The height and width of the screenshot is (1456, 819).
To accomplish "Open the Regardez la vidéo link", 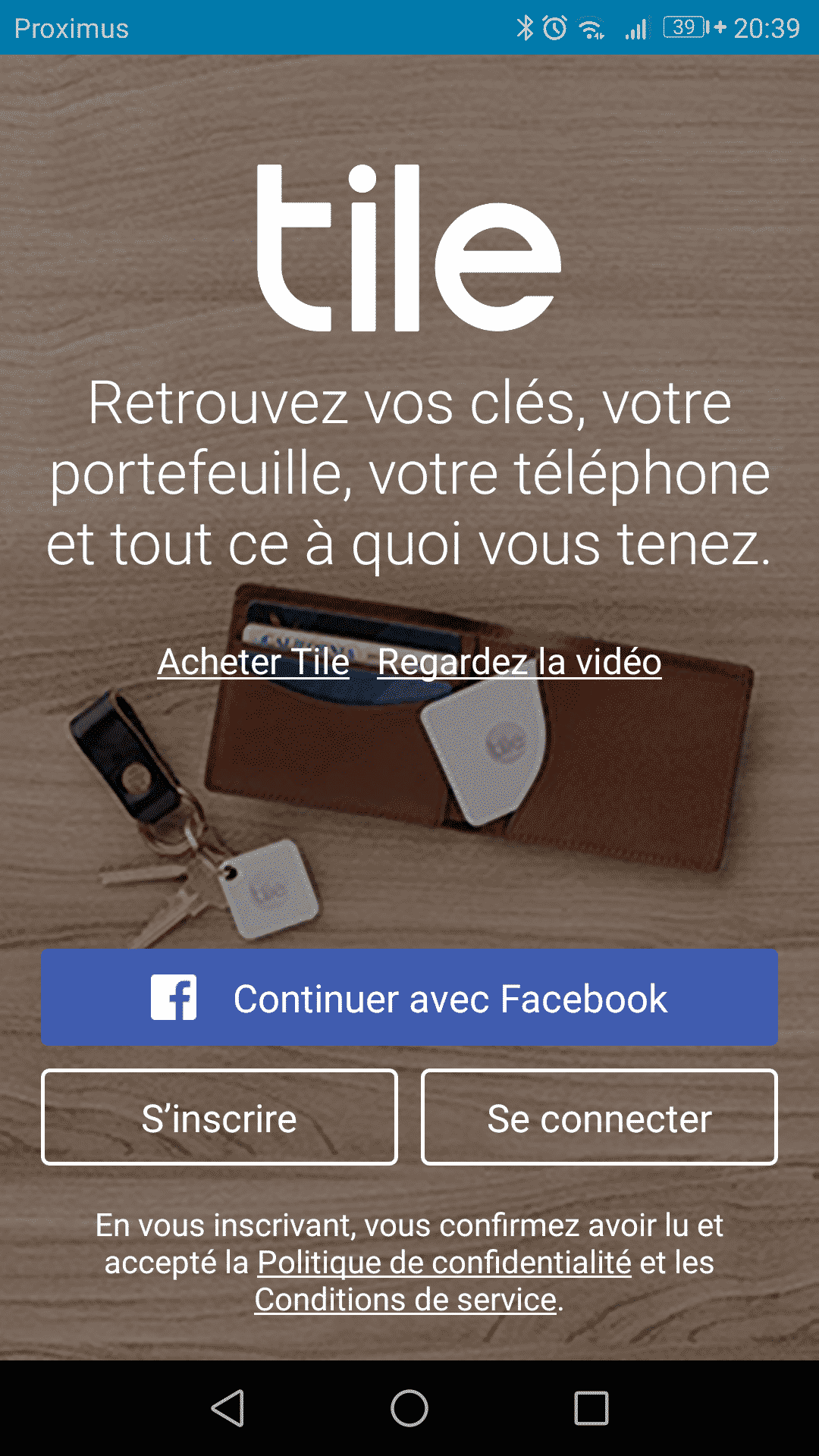I will (519, 662).
